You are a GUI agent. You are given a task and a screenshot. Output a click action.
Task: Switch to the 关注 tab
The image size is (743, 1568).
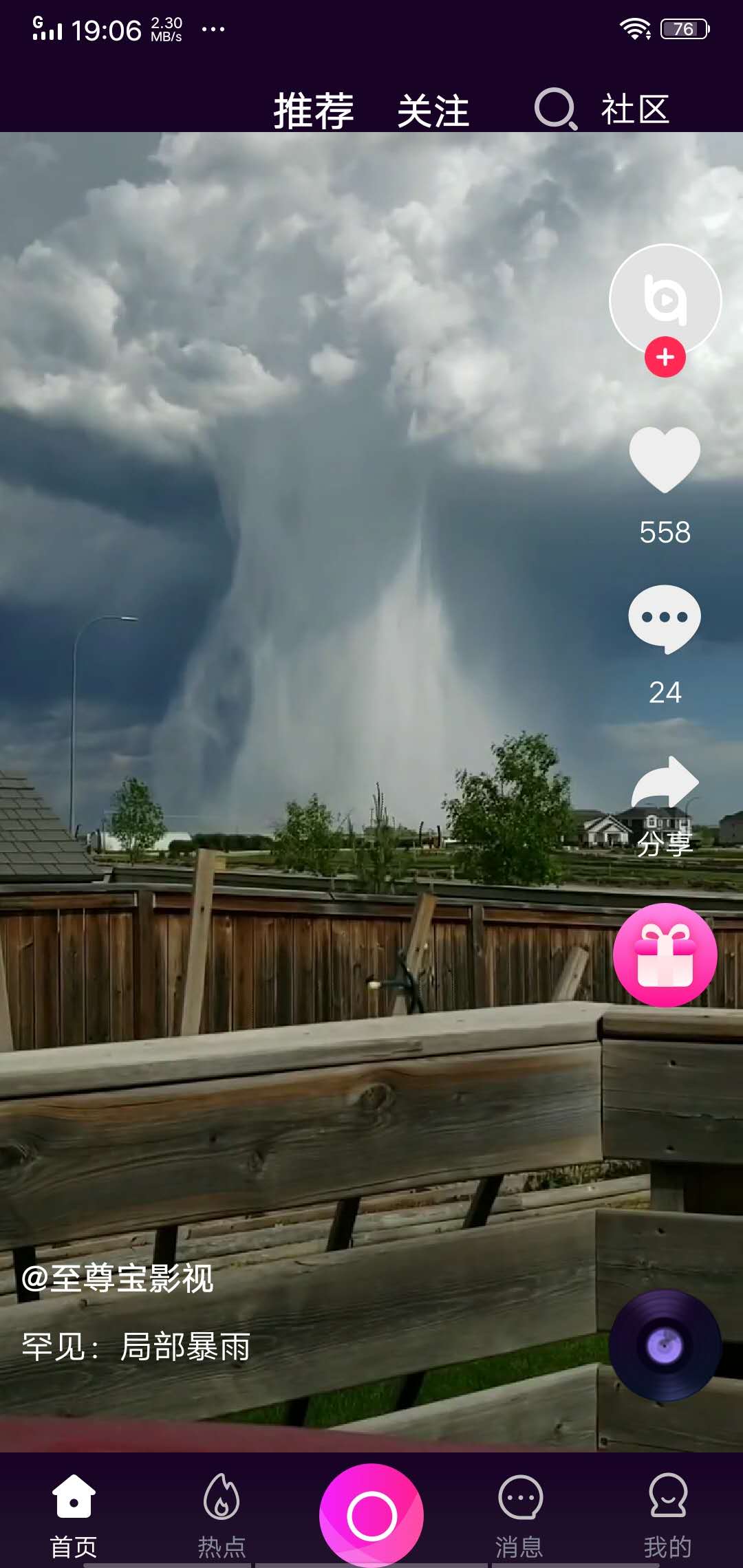[433, 111]
